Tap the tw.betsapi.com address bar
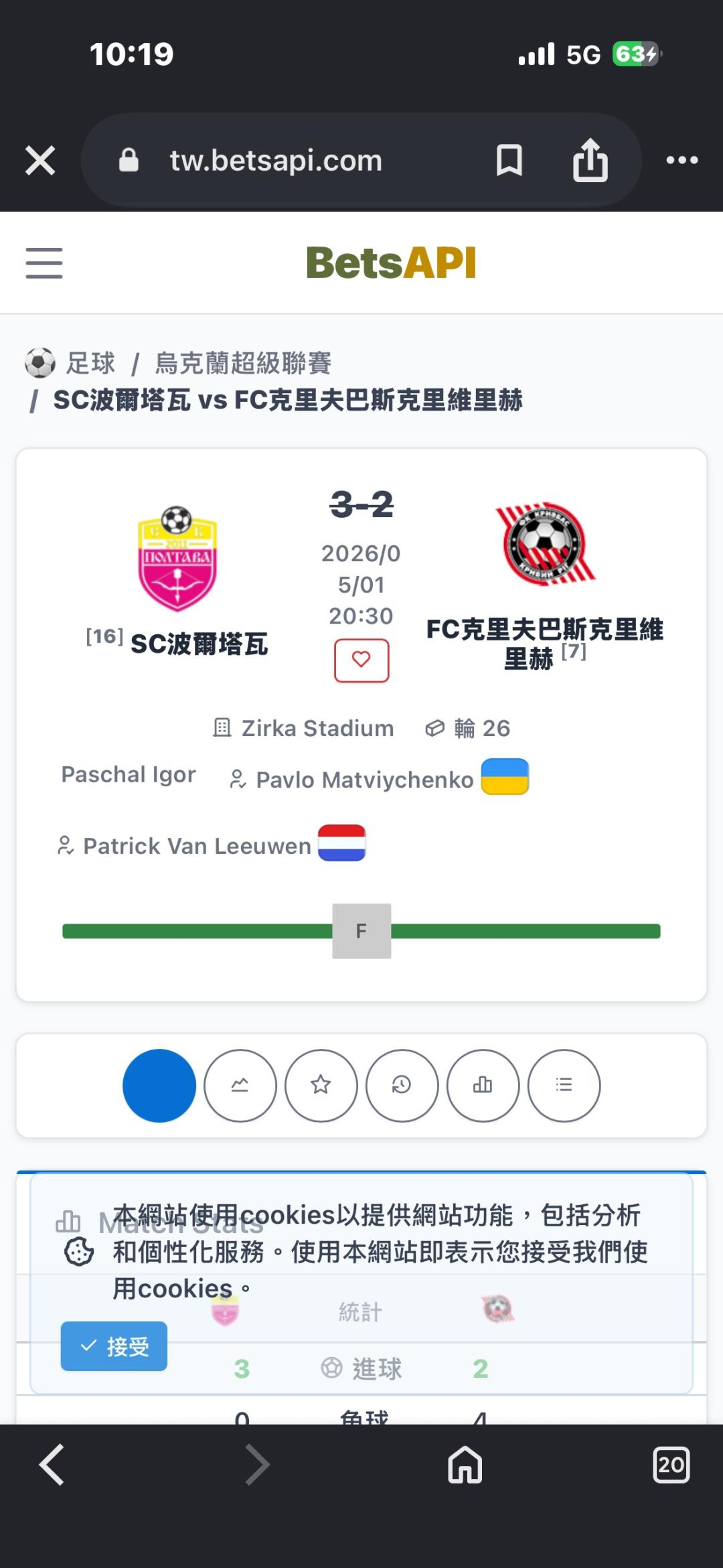Image resolution: width=723 pixels, height=1568 pixels. coord(275,161)
